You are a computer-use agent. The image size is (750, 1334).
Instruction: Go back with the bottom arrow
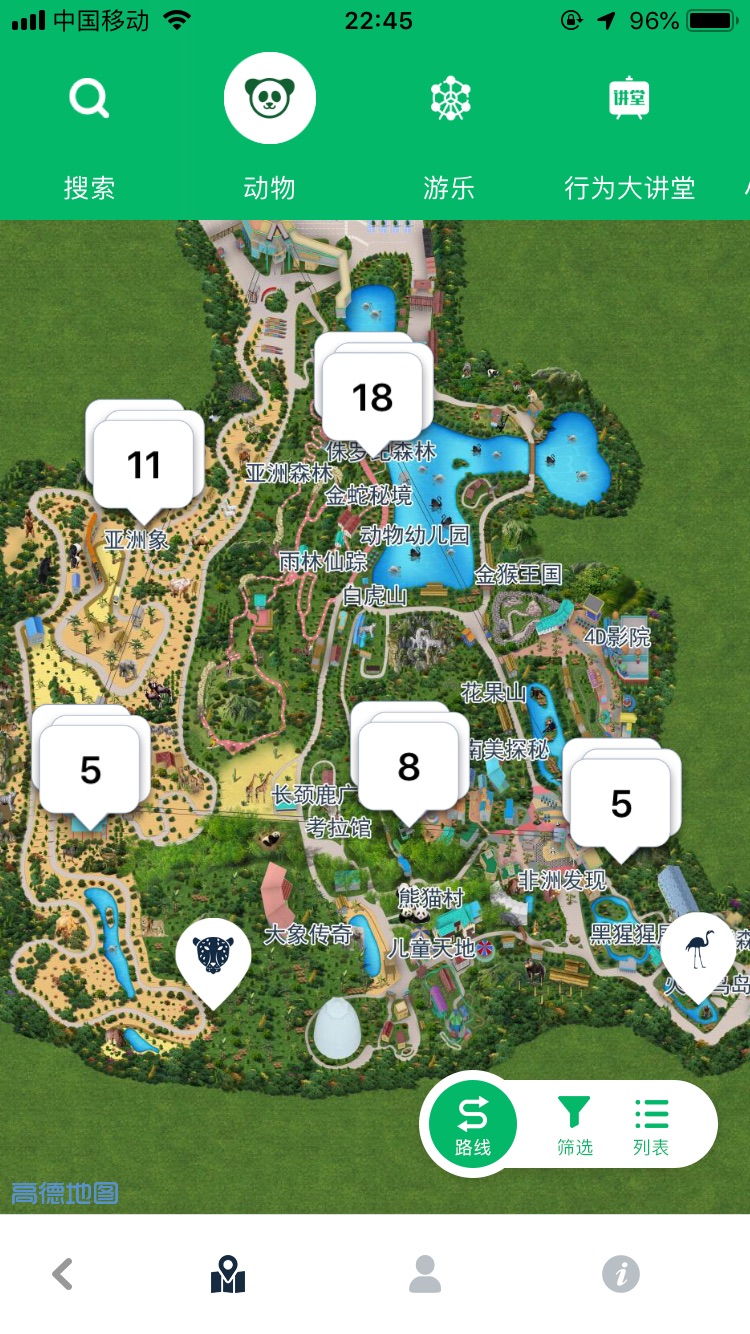(63, 1274)
